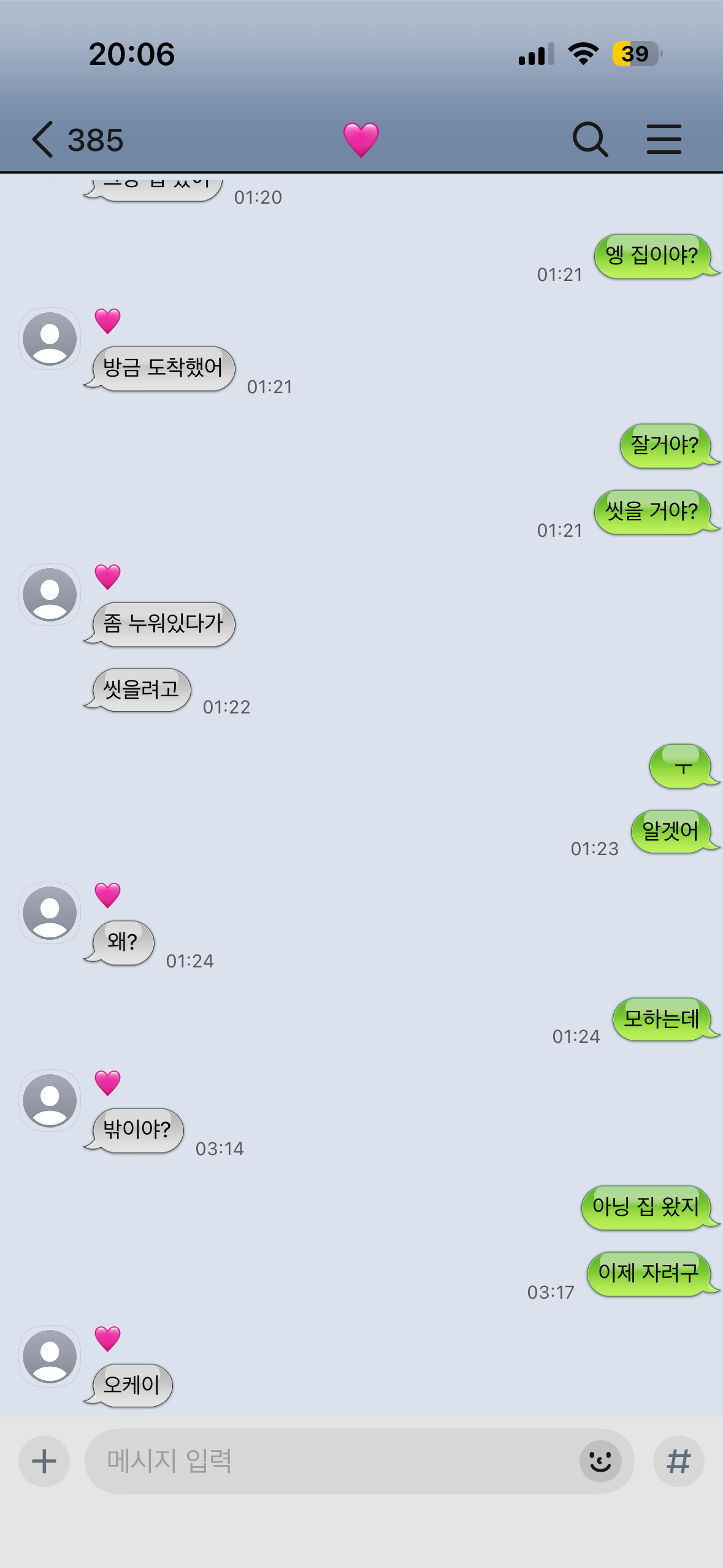Screen dimensions: 723x1568
Task: Open the plus attachment menu
Action: pyautogui.click(x=44, y=1461)
